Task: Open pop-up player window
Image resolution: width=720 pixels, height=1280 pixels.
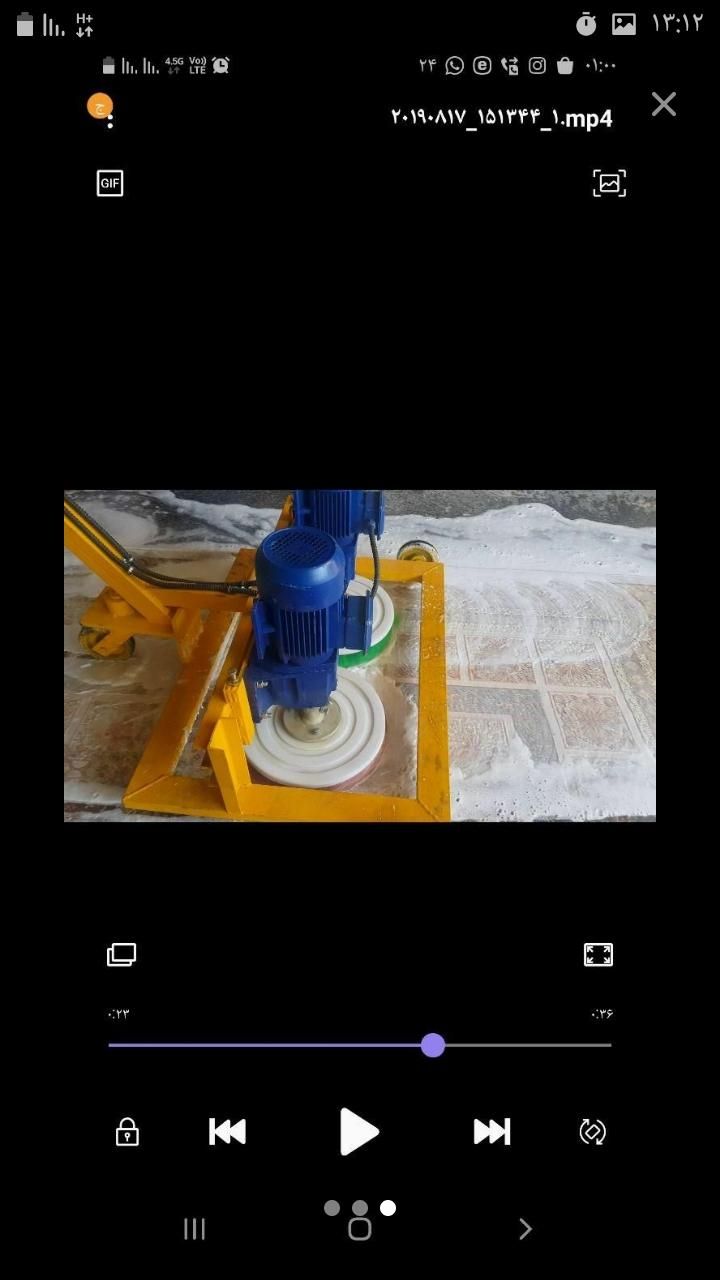Action: (x=121, y=955)
